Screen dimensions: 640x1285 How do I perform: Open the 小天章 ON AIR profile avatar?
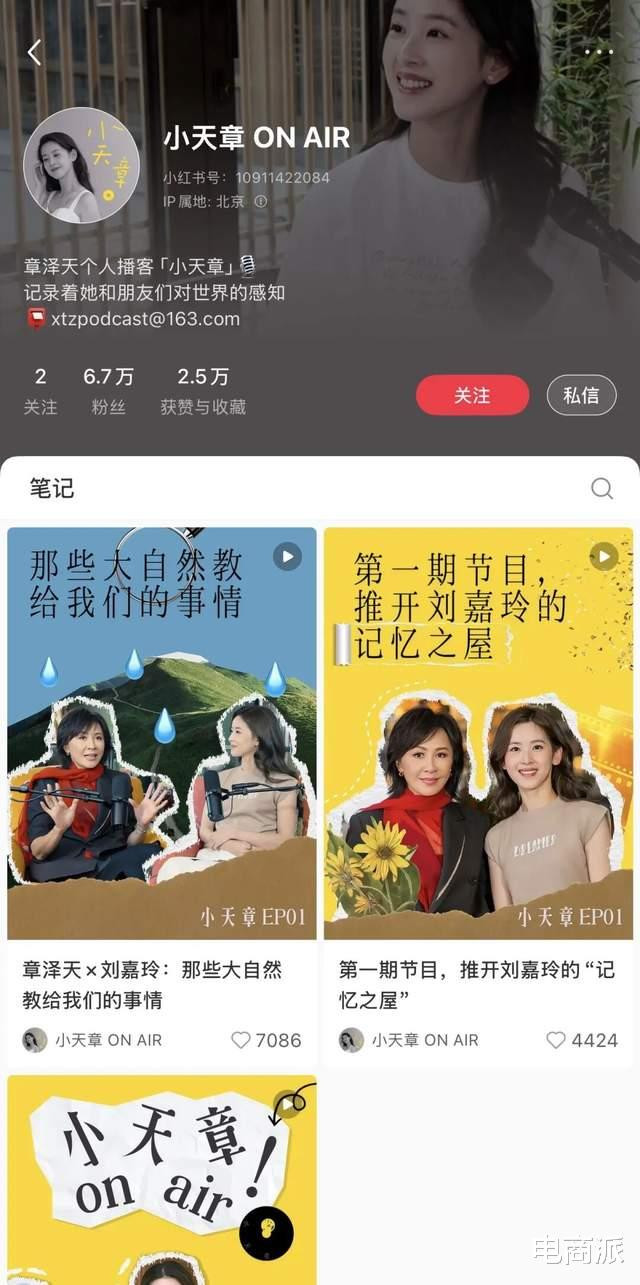pyautogui.click(x=81, y=165)
